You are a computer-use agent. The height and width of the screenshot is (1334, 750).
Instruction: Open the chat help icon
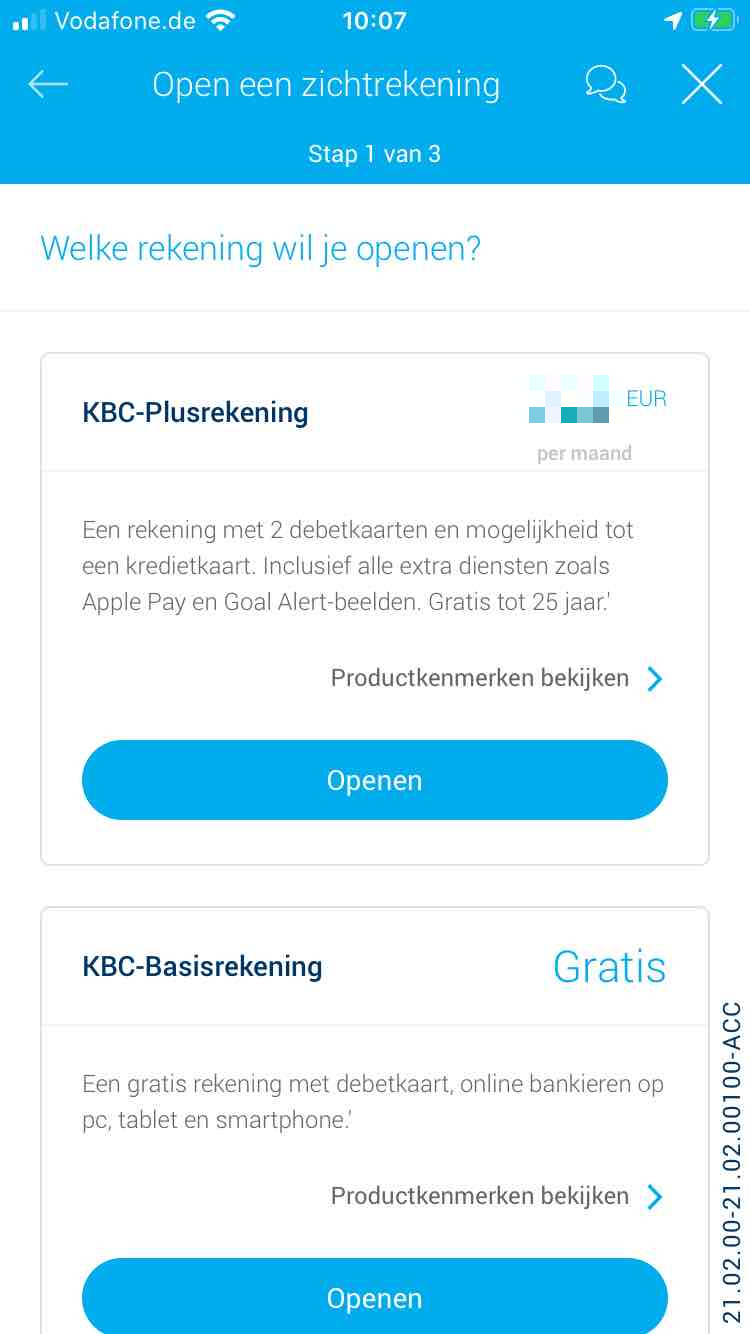(x=605, y=85)
